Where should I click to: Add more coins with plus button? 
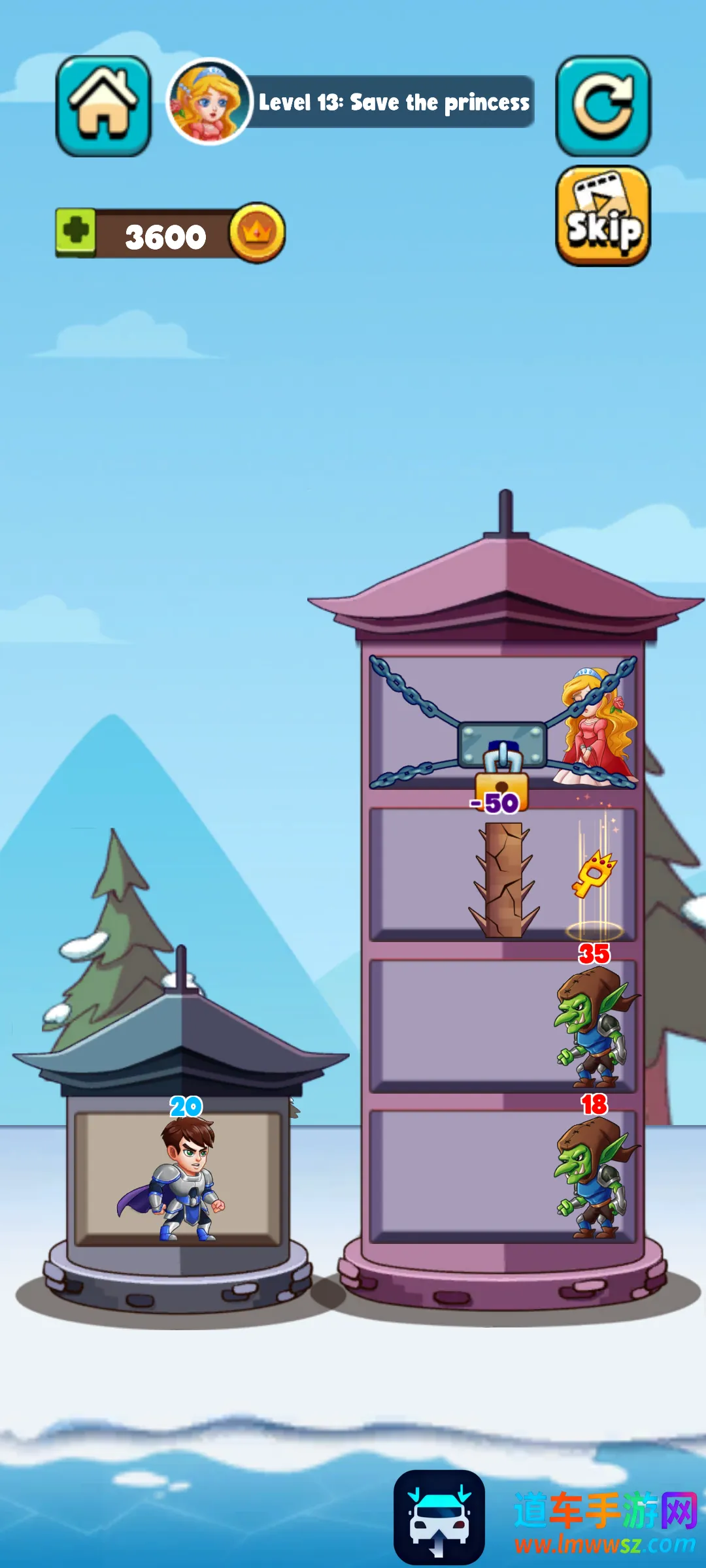[76, 233]
